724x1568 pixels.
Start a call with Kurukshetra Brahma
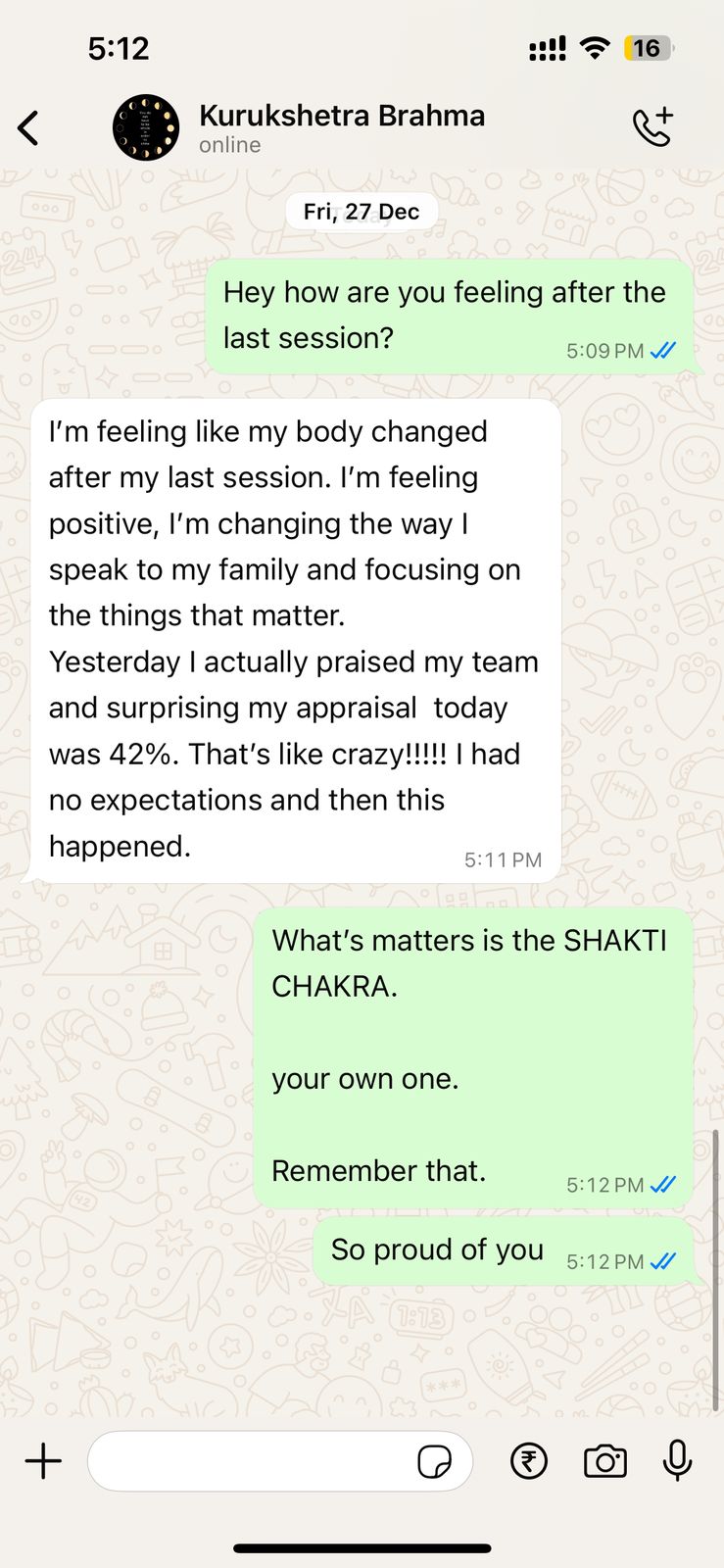coord(652,127)
